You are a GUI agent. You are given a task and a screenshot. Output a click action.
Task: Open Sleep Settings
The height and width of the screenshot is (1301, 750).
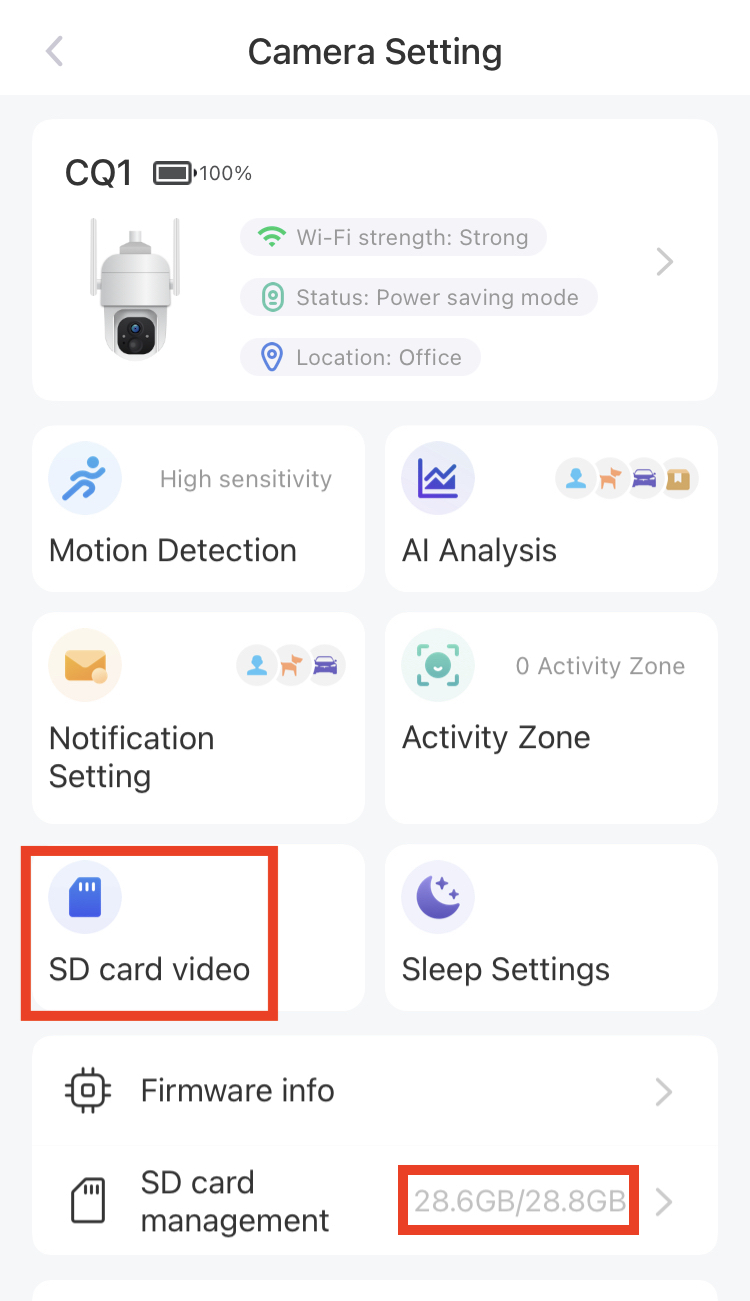tap(551, 927)
